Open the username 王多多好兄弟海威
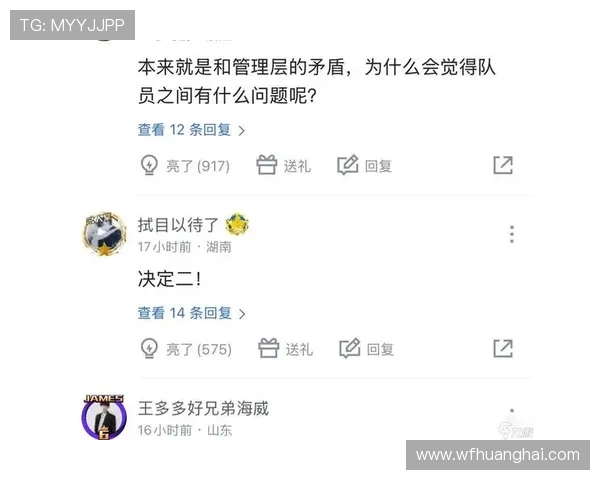The image size is (600, 480). coord(203,408)
